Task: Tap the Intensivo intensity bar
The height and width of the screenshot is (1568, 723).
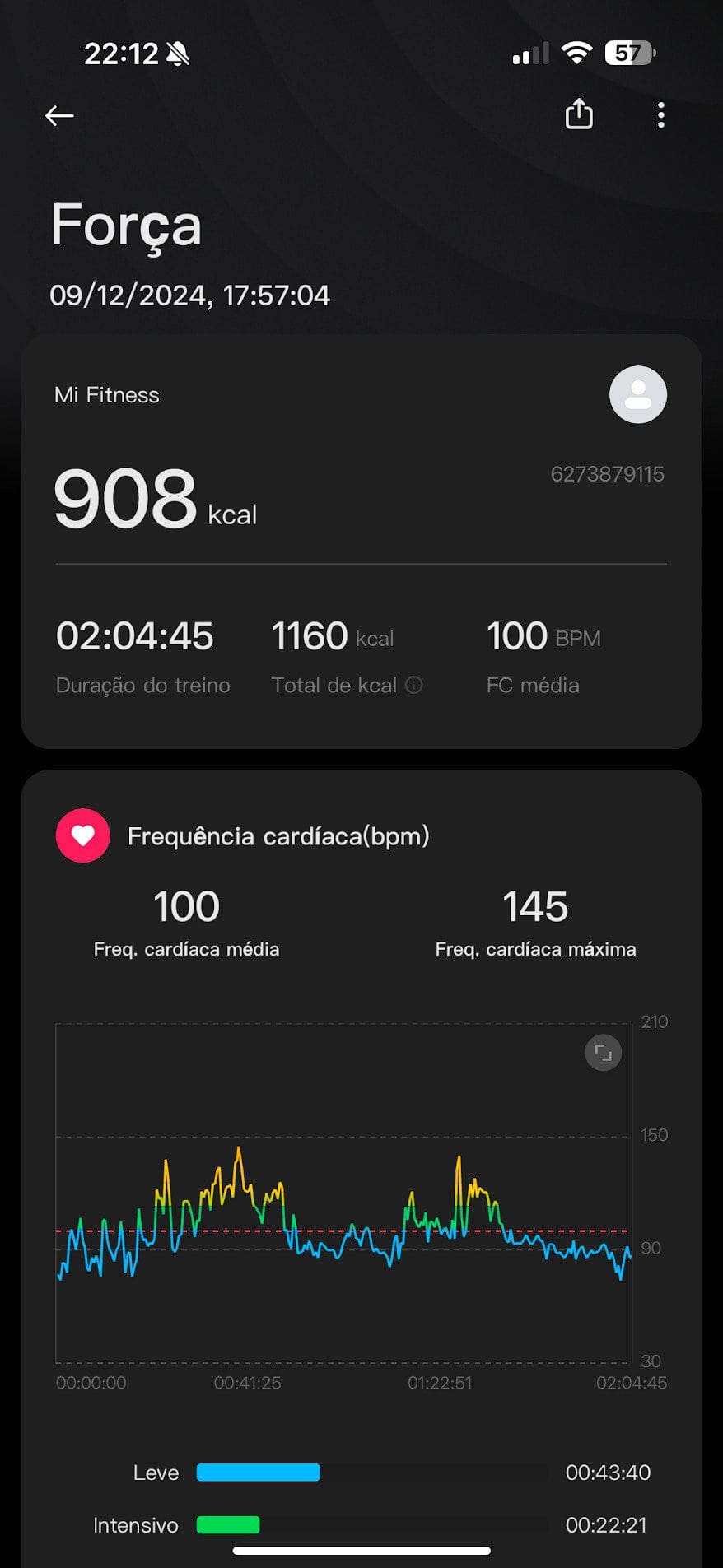Action: click(228, 1524)
